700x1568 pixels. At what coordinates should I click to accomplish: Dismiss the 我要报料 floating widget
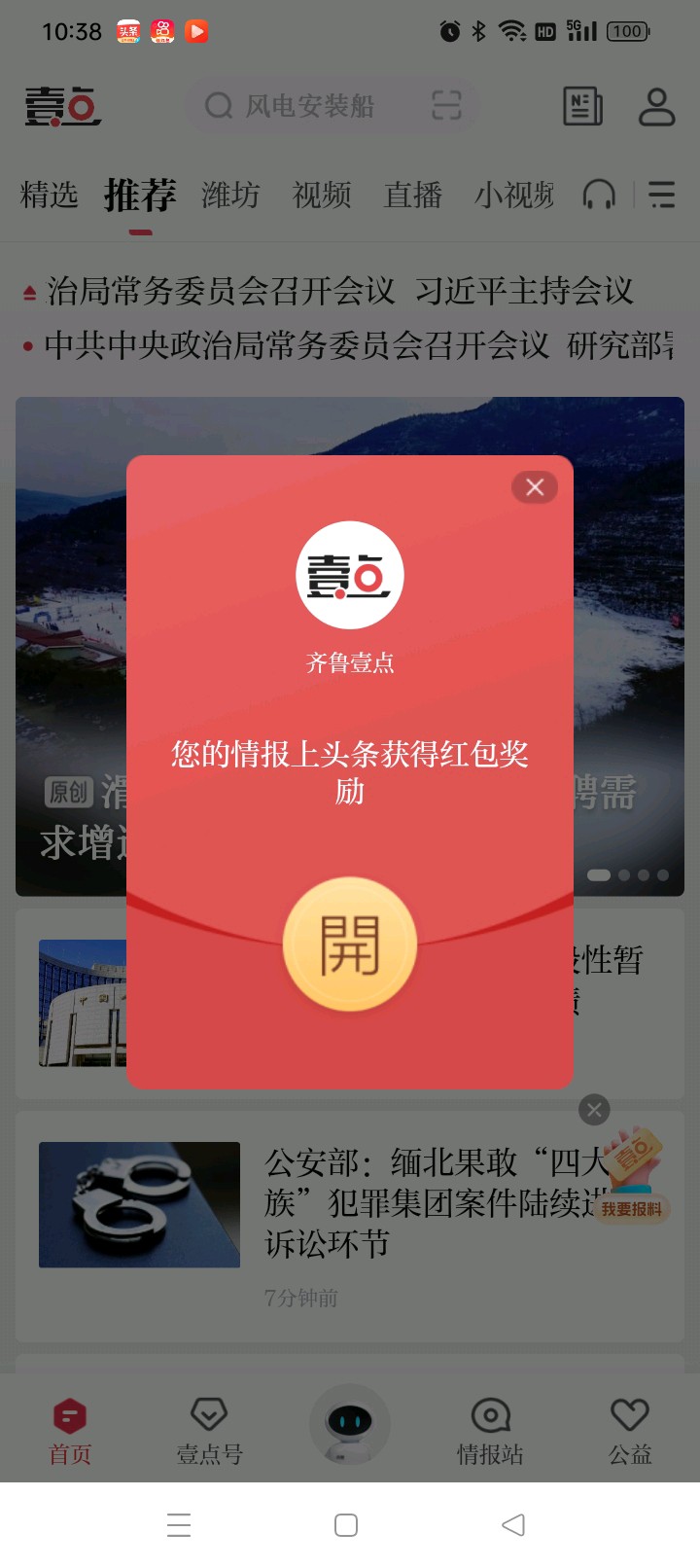click(x=594, y=1109)
